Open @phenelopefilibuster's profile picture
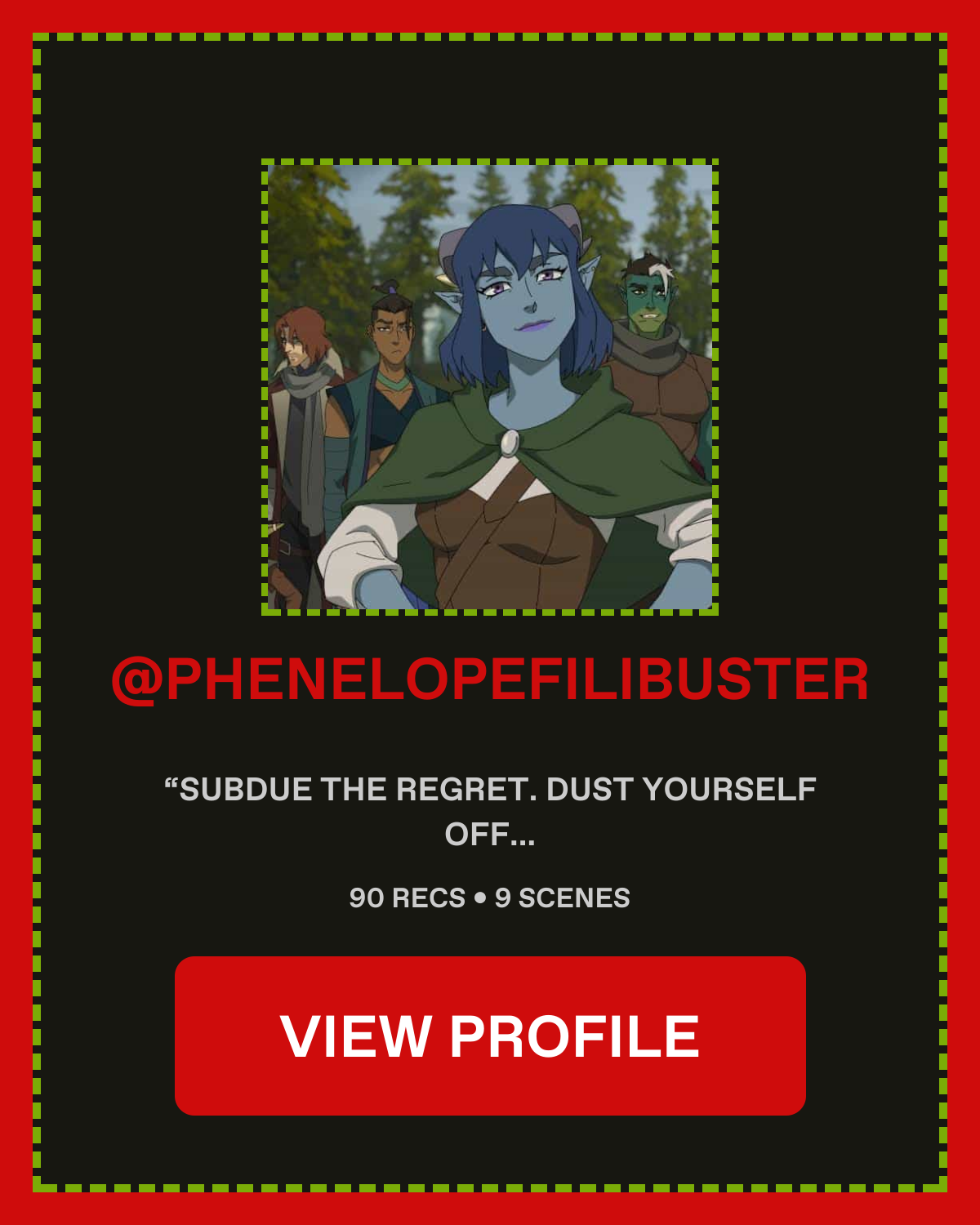The image size is (980, 1225). [x=490, y=387]
